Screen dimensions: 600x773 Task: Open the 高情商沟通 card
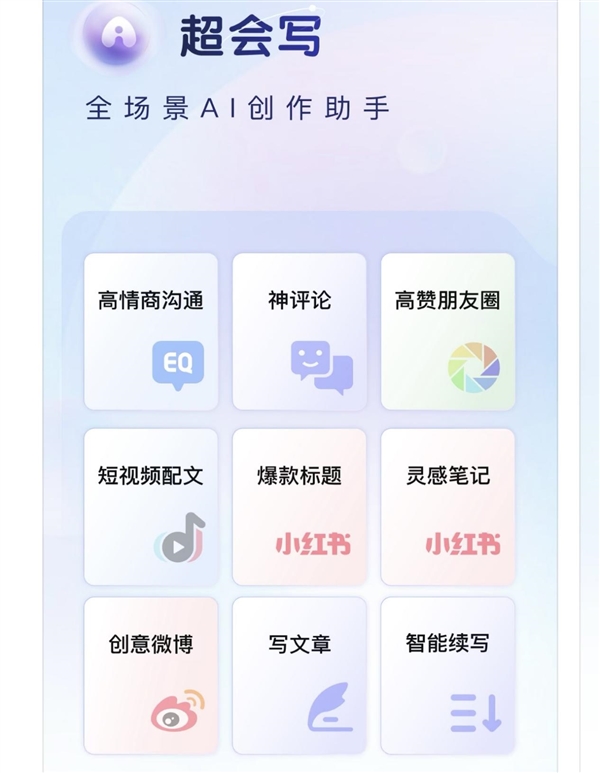(x=150, y=331)
